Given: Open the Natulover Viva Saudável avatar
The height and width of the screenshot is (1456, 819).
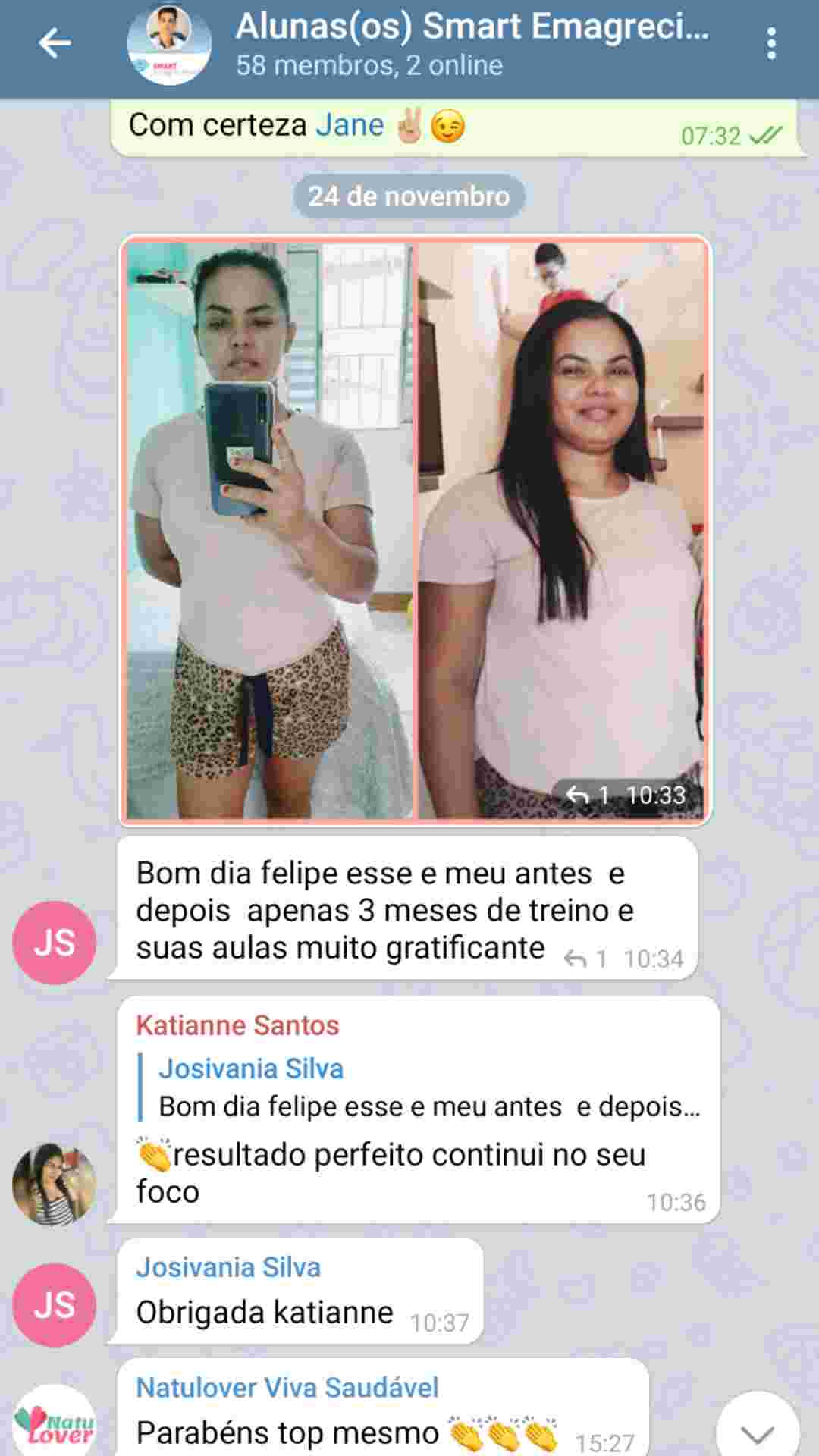Looking at the screenshot, I should tap(54, 1422).
